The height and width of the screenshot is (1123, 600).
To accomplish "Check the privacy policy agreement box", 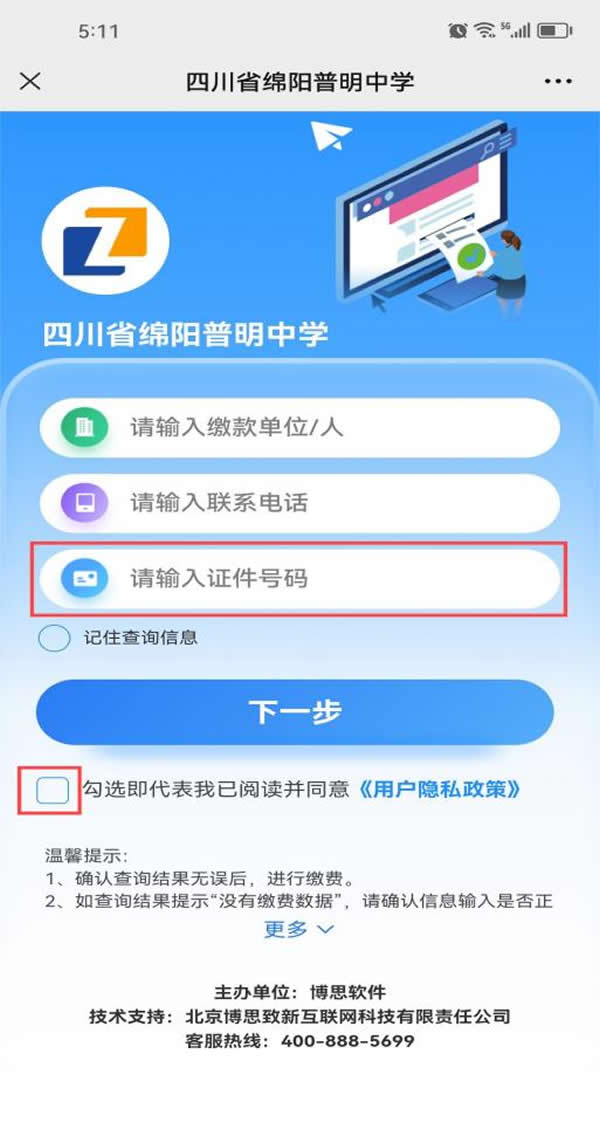I will [52, 790].
